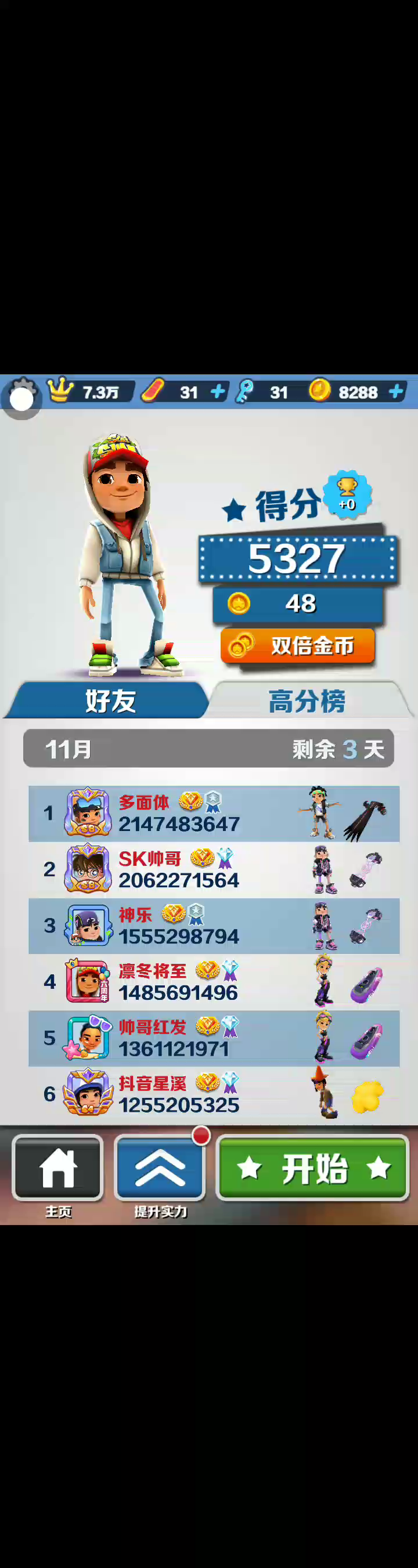View 凛冬将至 leaderboard entry
Image resolution: width=418 pixels, height=1568 pixels.
click(213, 982)
